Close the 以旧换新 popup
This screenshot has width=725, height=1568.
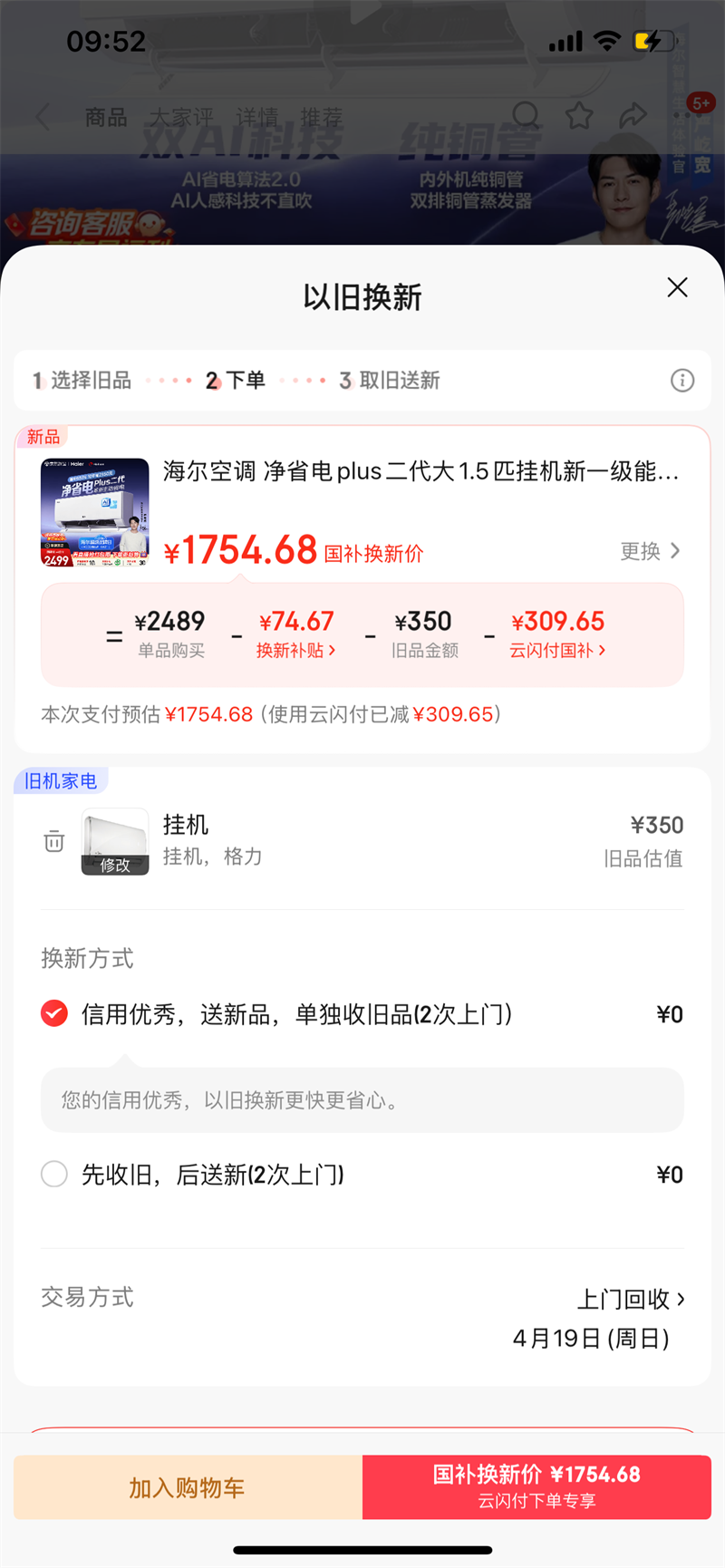pos(677,287)
